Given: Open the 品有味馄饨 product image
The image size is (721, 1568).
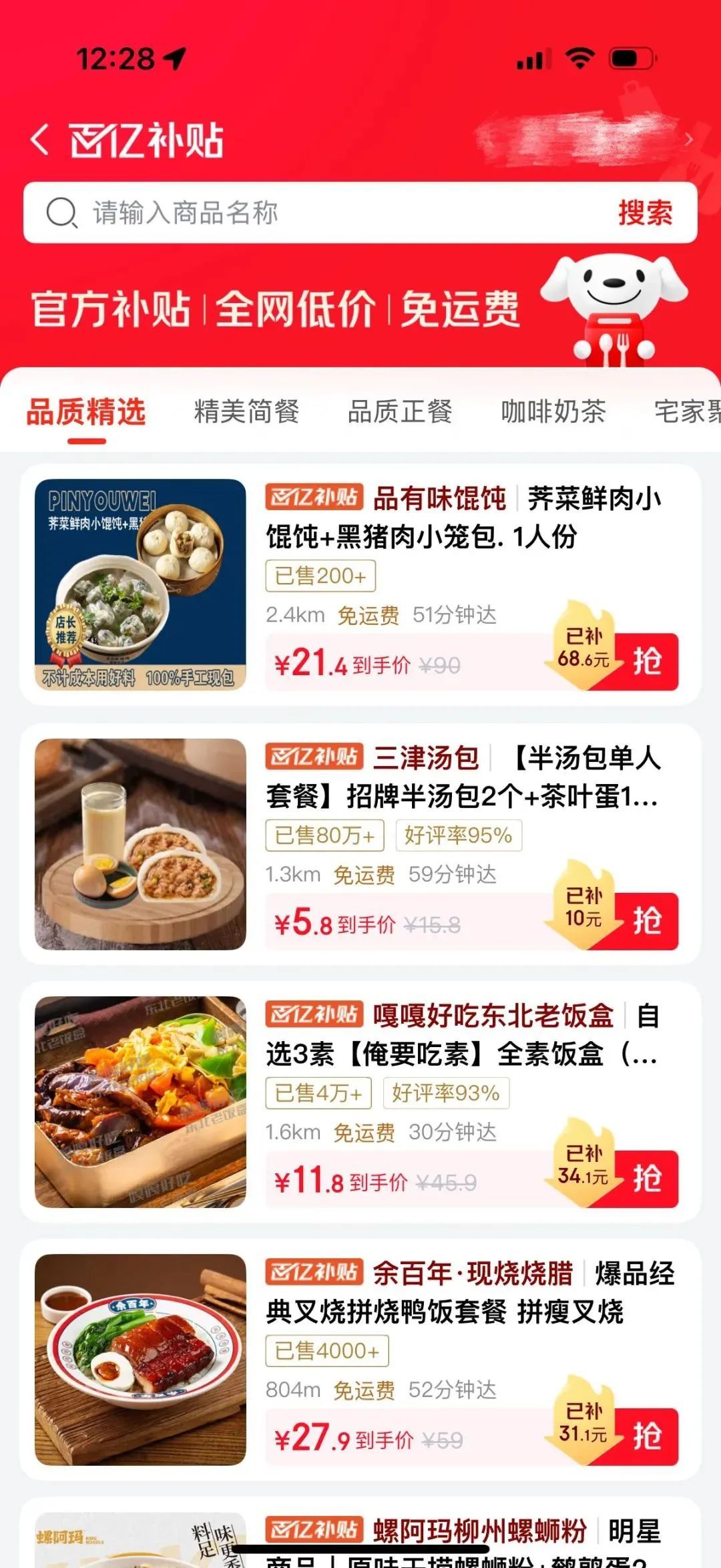Looking at the screenshot, I should coord(140,584).
